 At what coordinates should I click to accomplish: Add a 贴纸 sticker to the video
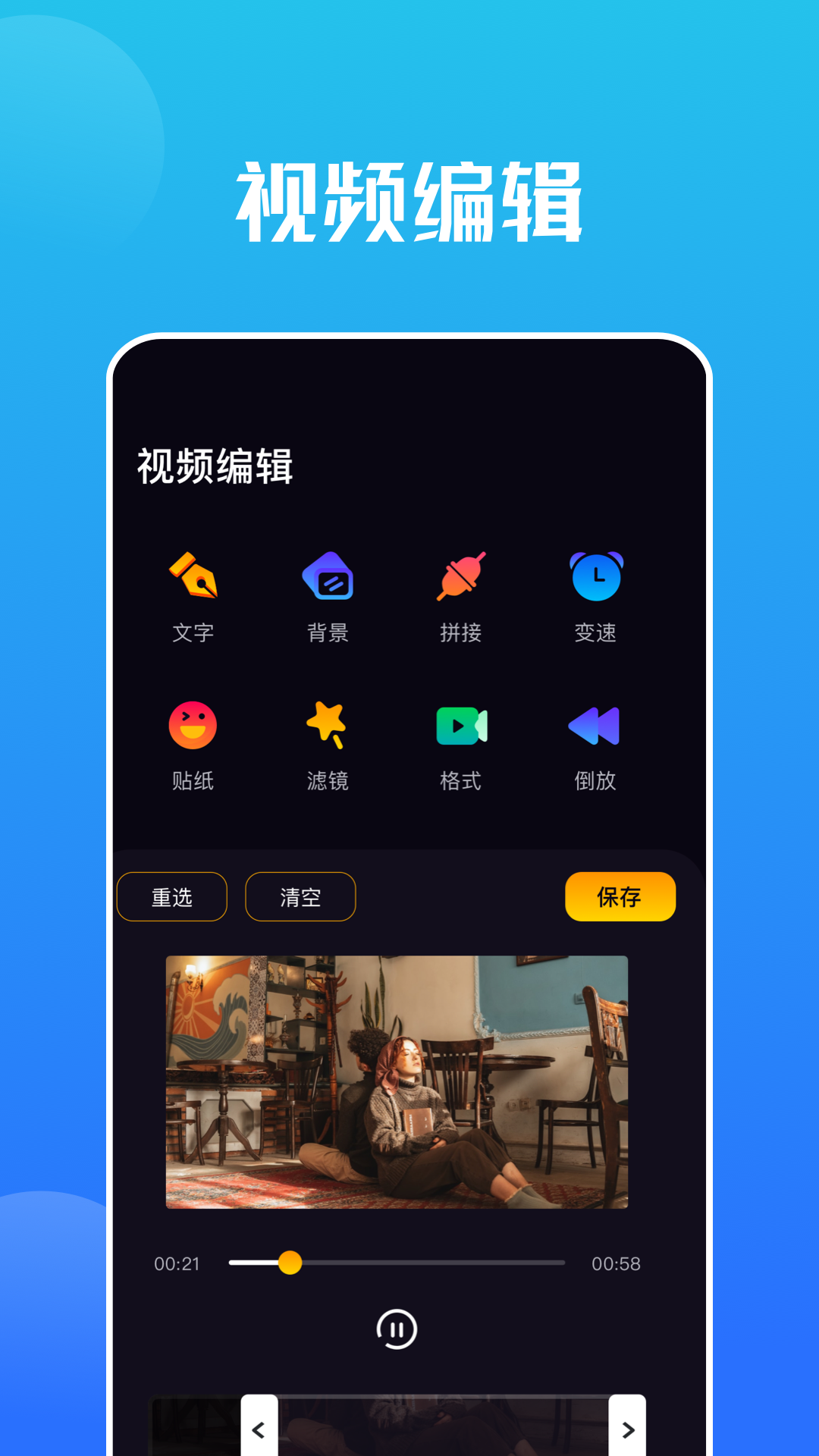point(193,747)
